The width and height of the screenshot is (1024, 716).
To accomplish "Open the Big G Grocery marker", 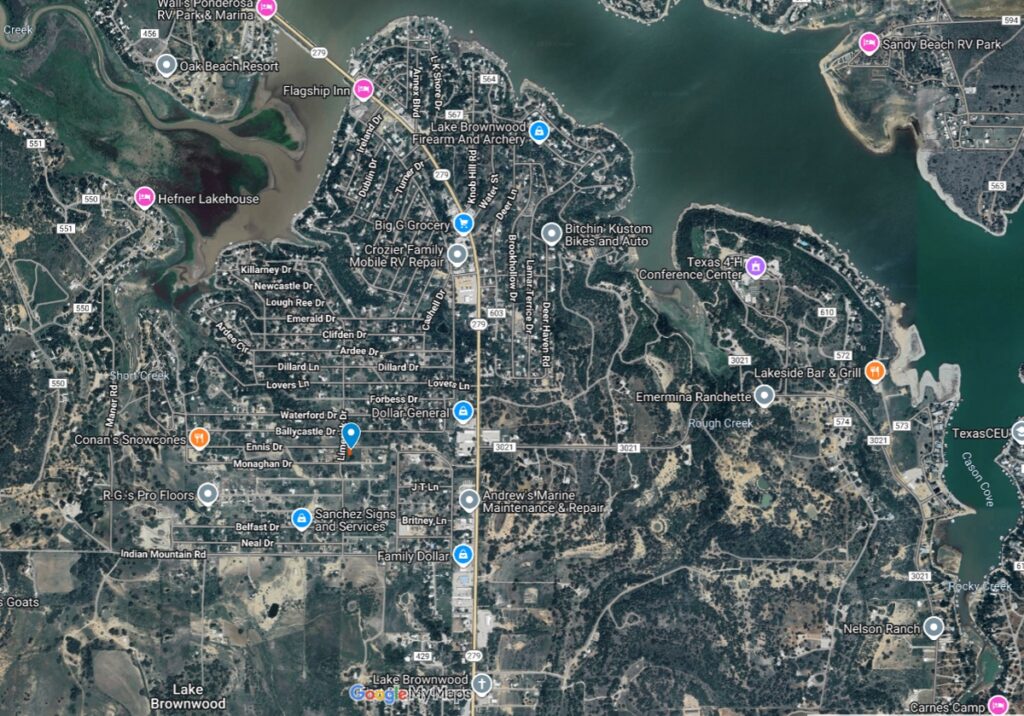I will (x=462, y=223).
